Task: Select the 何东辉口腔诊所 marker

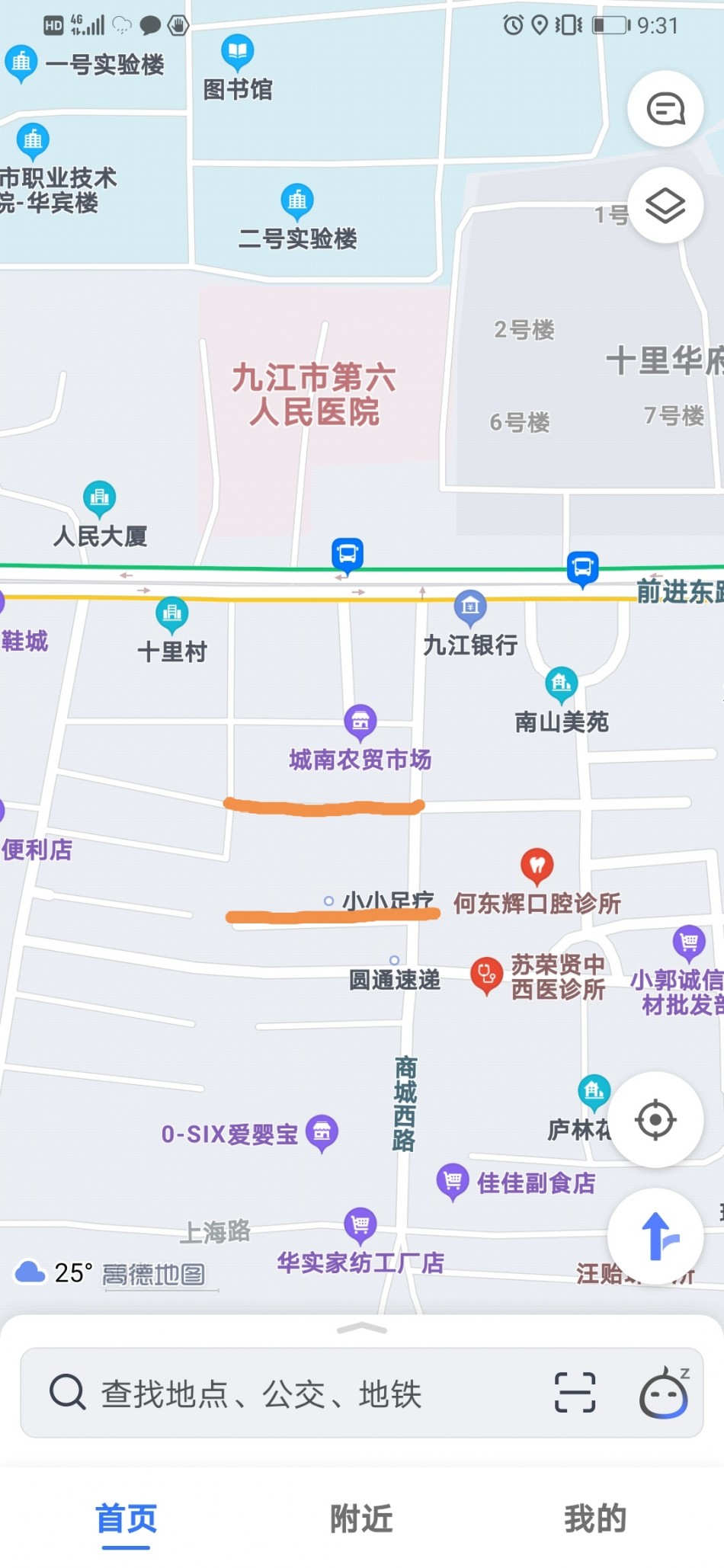Action: (537, 866)
